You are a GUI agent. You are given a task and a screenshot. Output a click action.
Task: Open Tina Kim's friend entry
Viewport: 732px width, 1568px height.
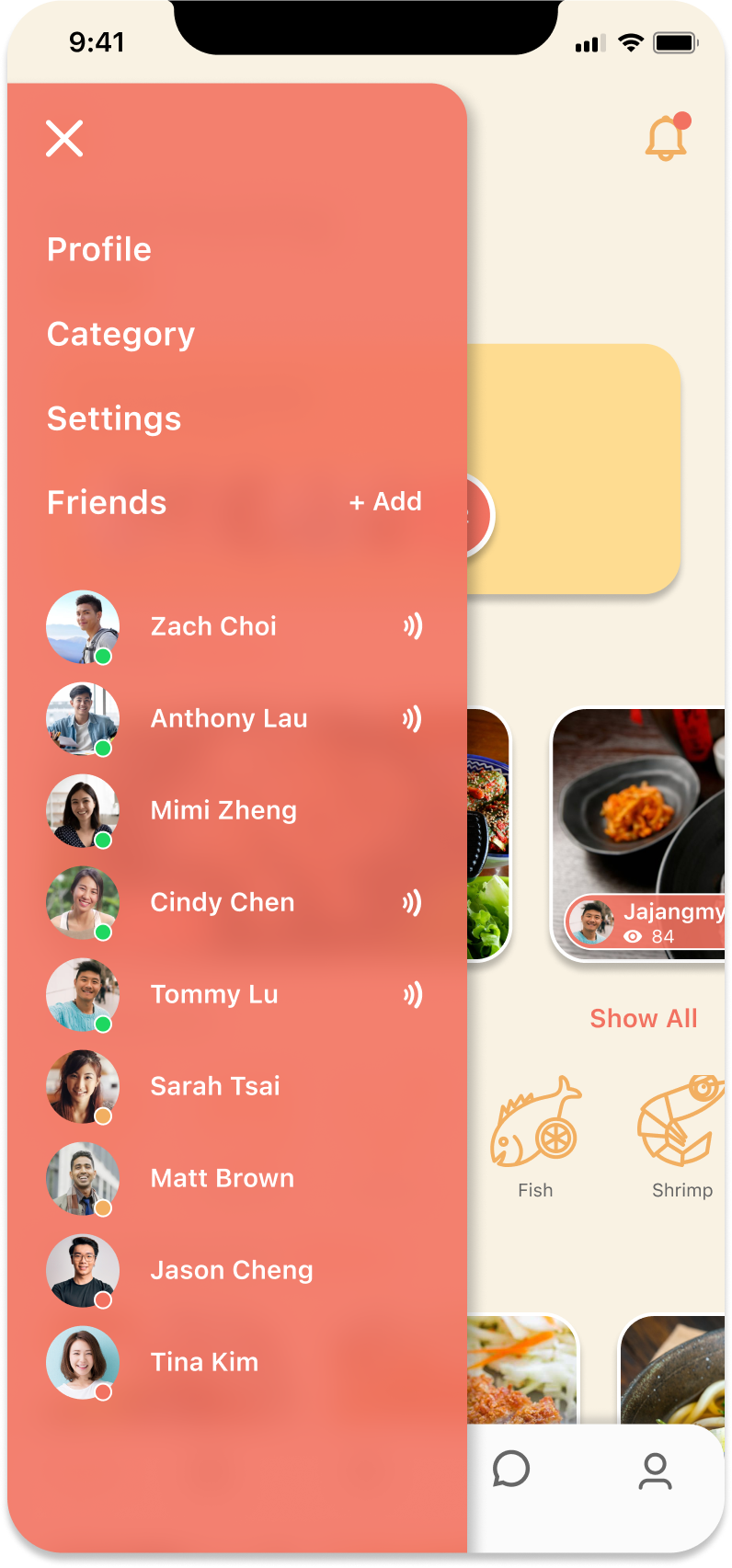coord(204,1362)
